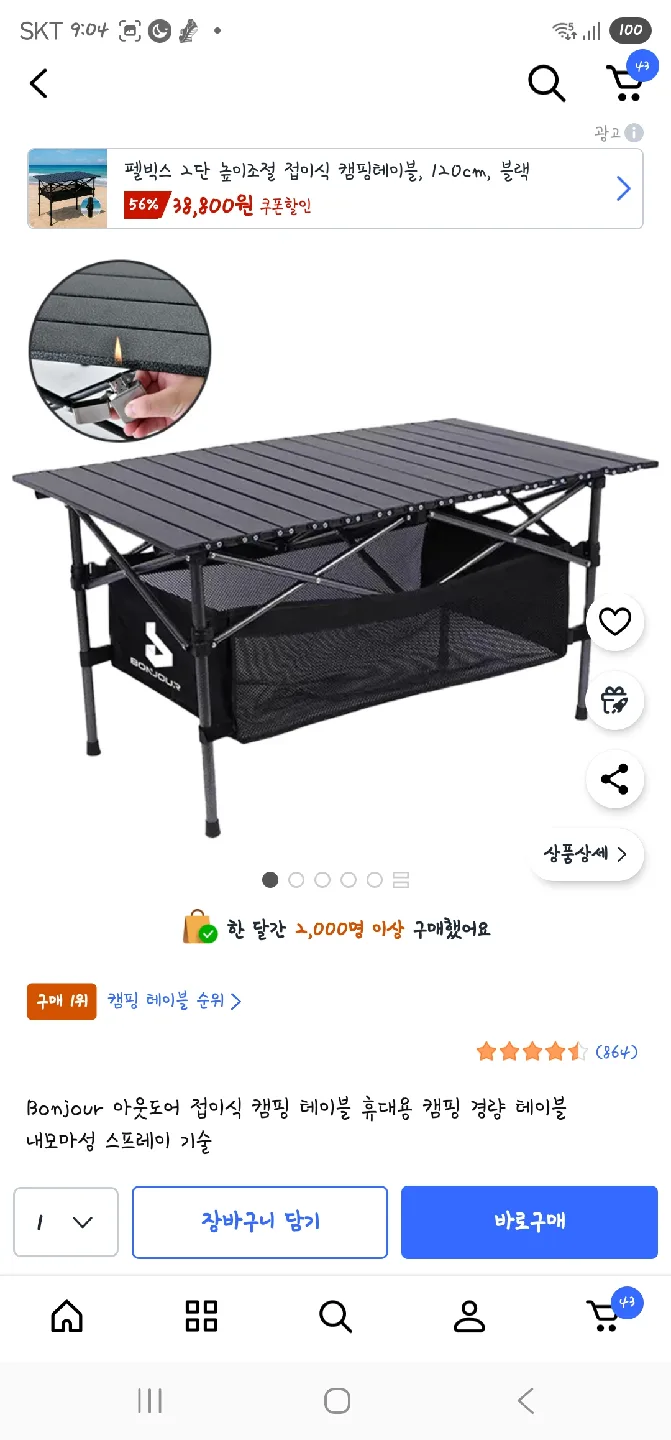View the 캠핑 테이블 순위 ranking link
The image size is (671, 1440).
[174, 1001]
